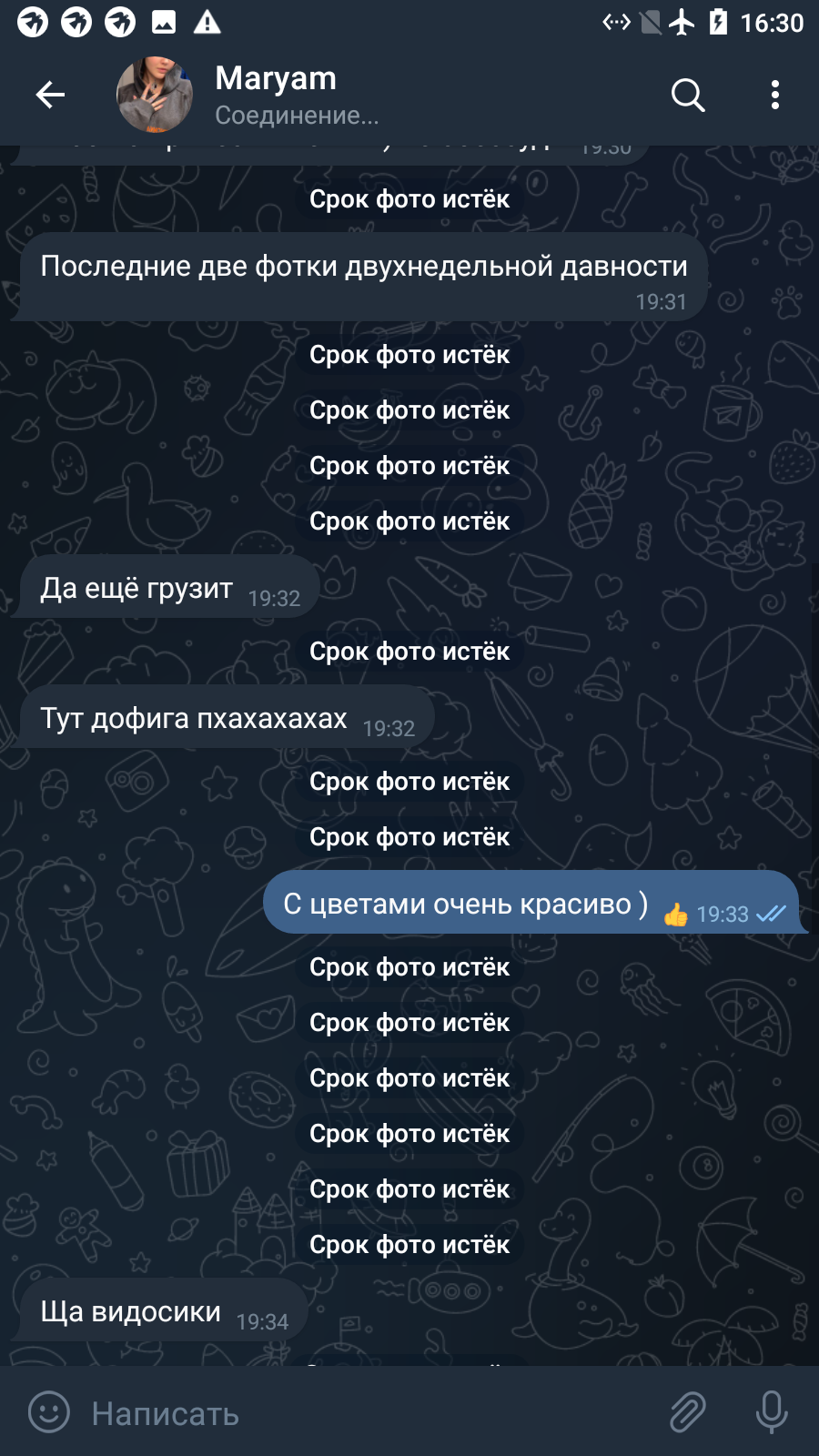The width and height of the screenshot is (819, 1456).
Task: Focus the Написать message field
Action: coord(364,1413)
